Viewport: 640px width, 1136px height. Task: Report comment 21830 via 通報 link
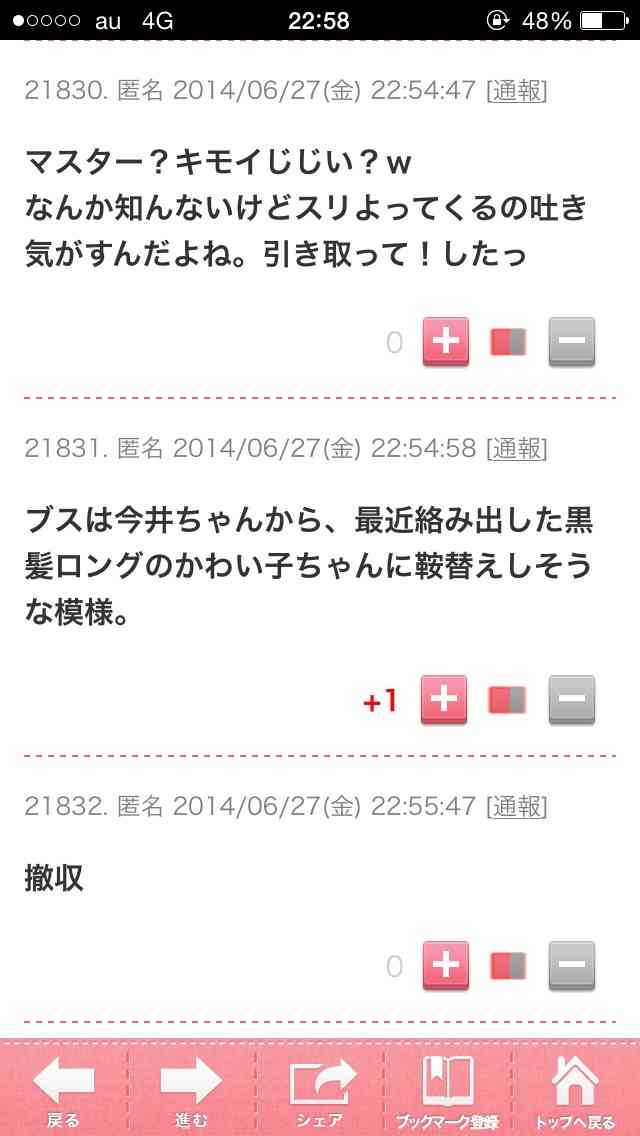(517, 91)
